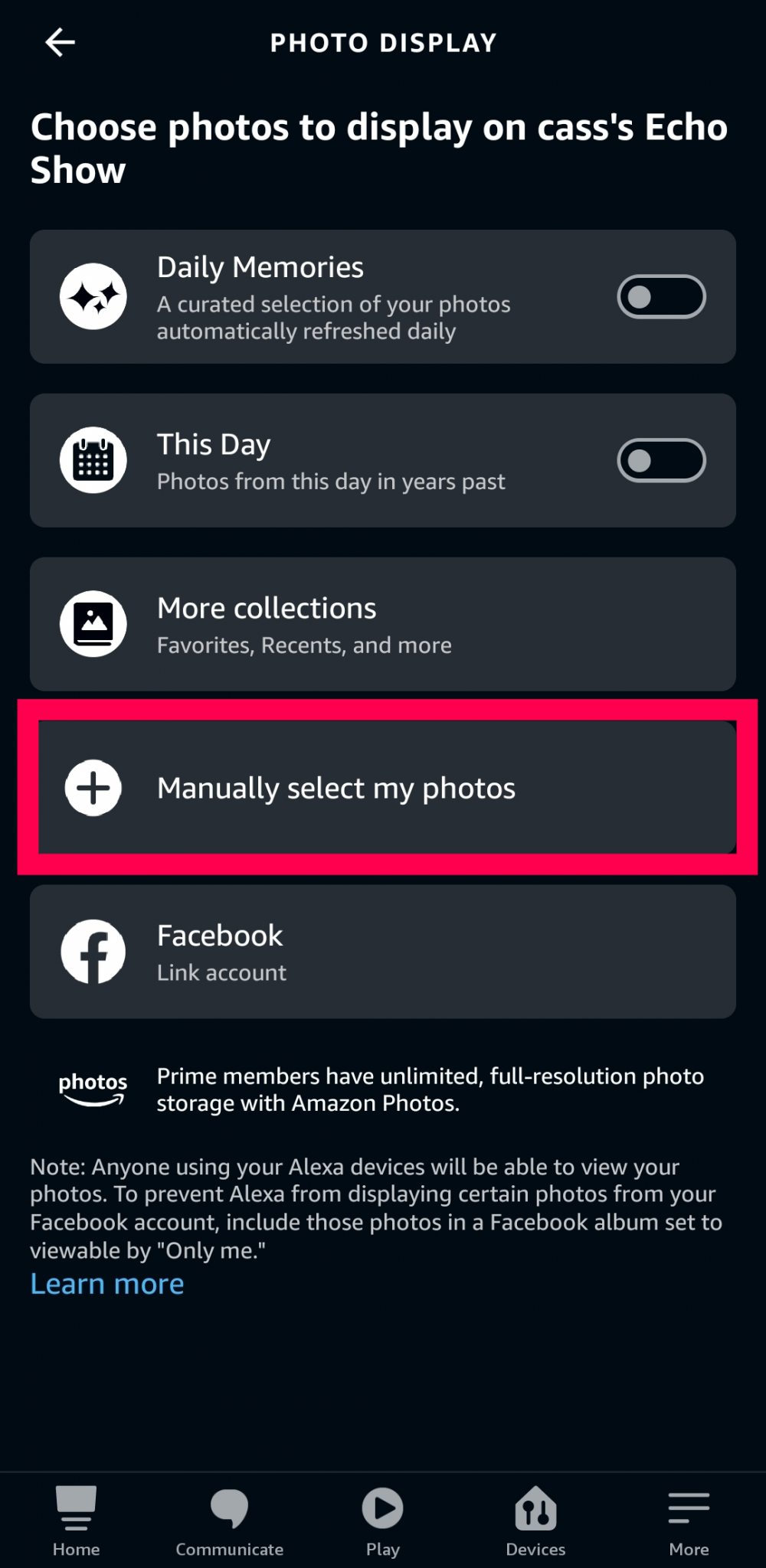Click the Learn more link

106,1283
